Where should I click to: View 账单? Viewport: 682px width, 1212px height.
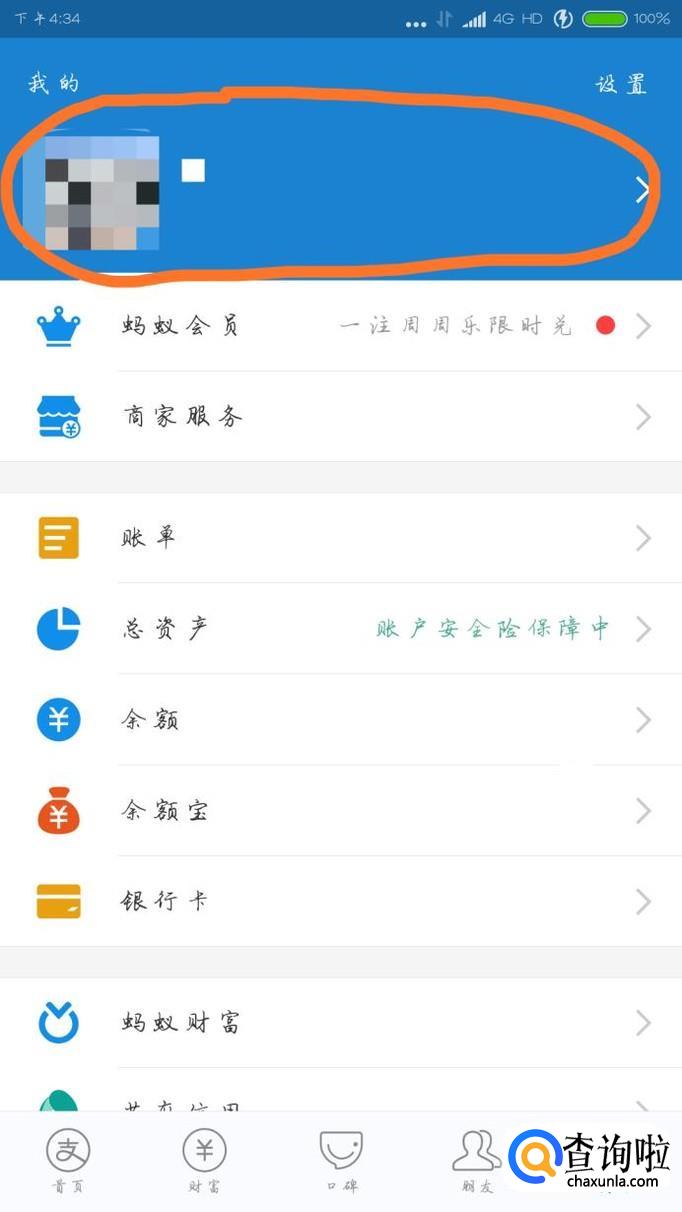pyautogui.click(x=340, y=539)
